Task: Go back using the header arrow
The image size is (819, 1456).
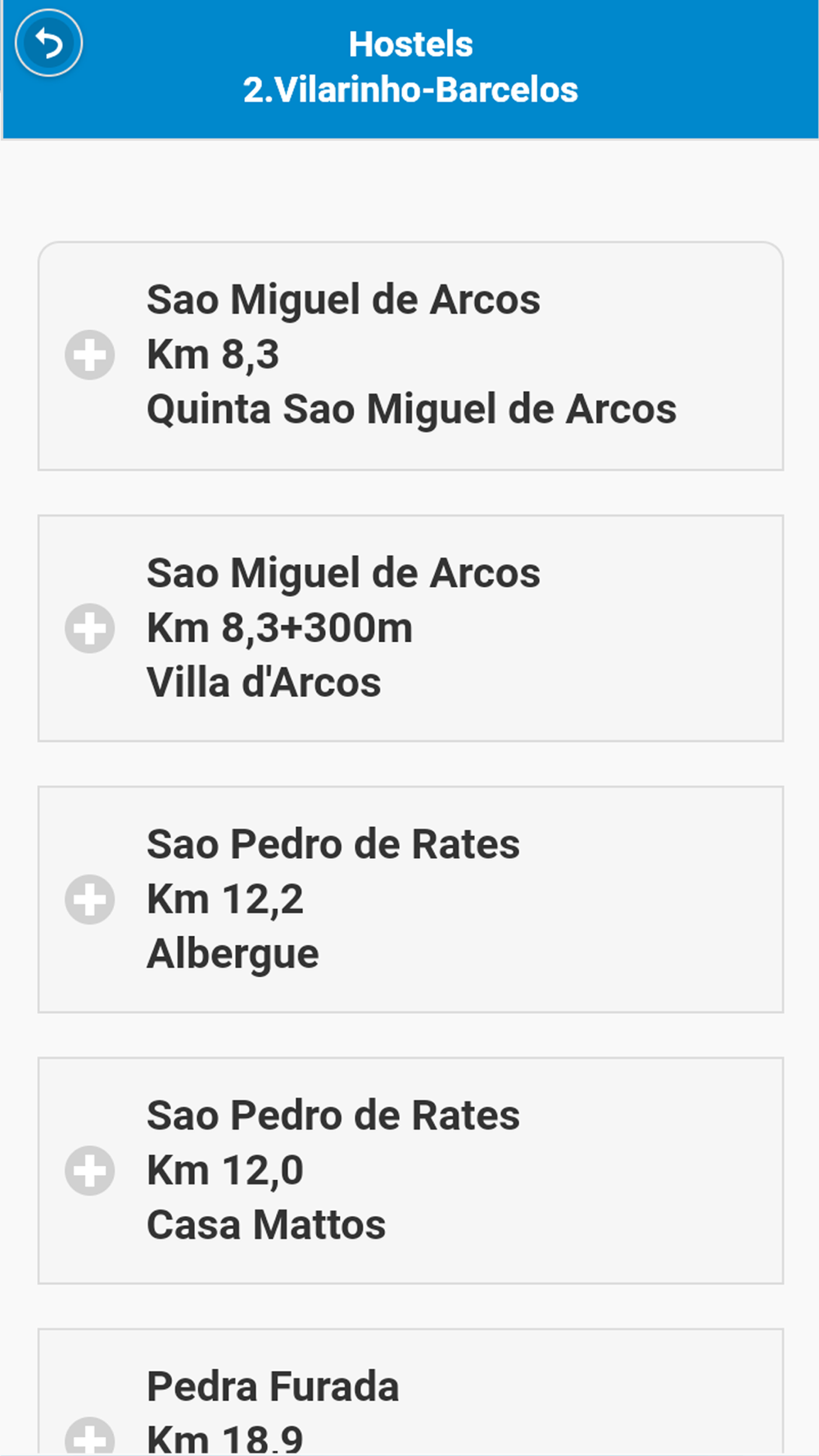Action: pos(49,43)
